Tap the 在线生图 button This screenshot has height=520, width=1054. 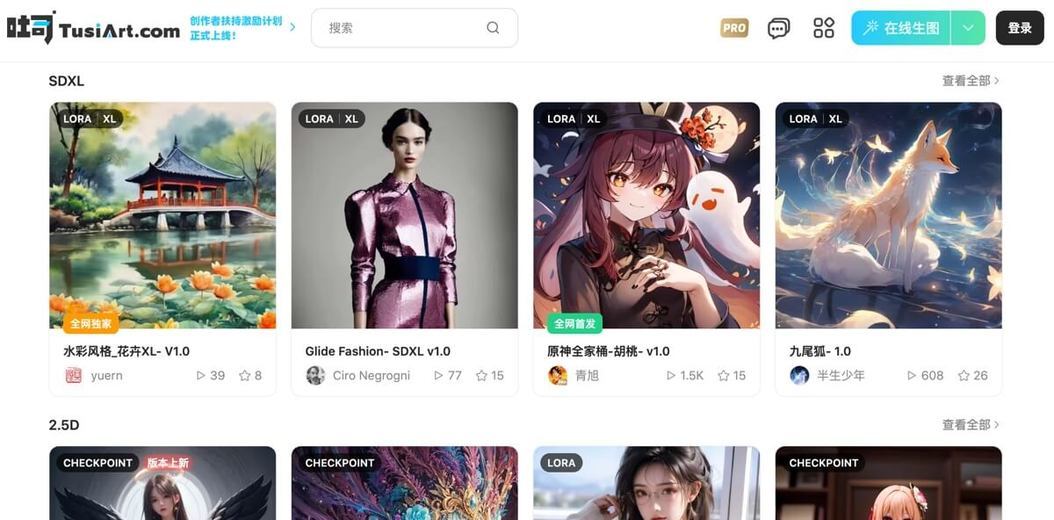point(901,28)
